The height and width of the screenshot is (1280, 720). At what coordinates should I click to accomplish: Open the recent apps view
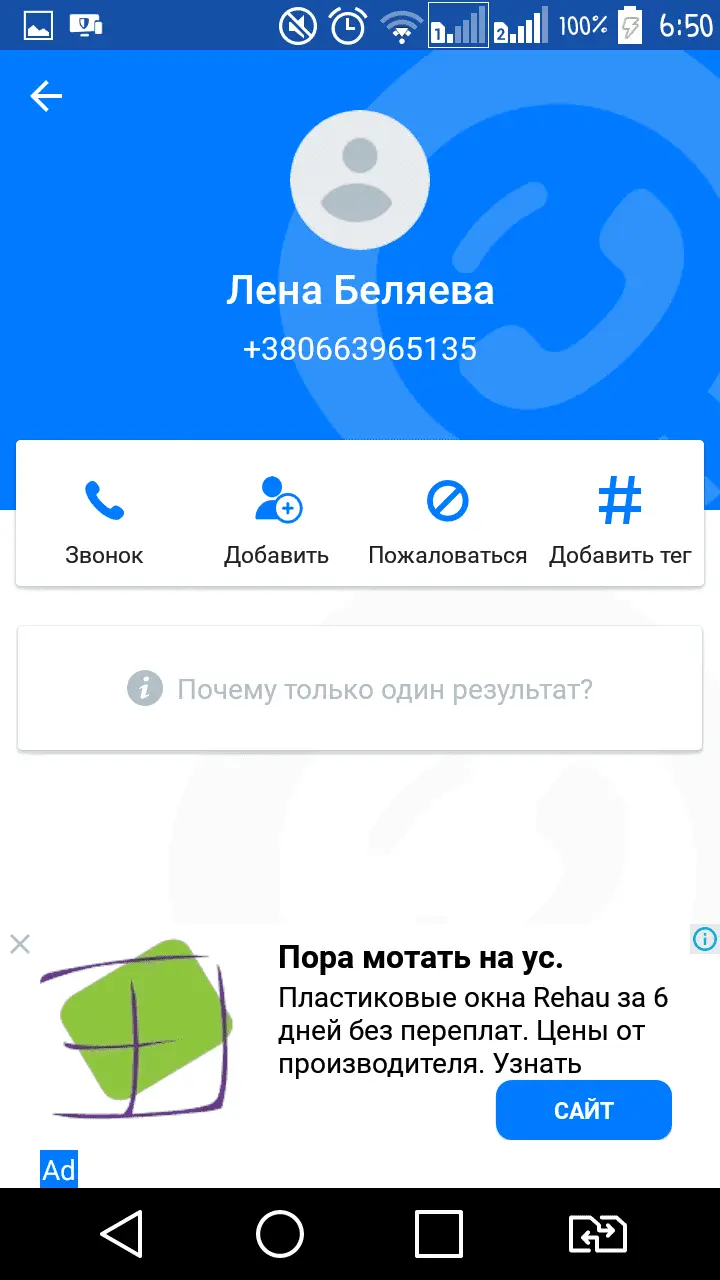(x=438, y=1234)
